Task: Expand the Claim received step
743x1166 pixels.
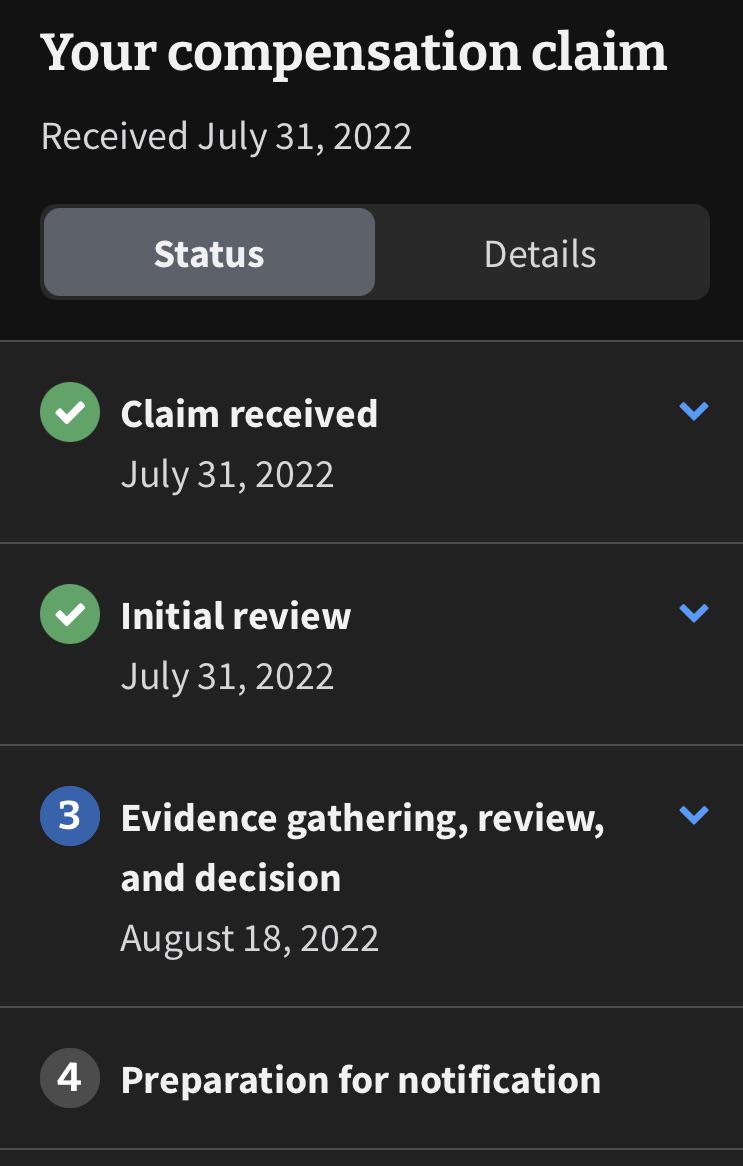Action: point(693,411)
